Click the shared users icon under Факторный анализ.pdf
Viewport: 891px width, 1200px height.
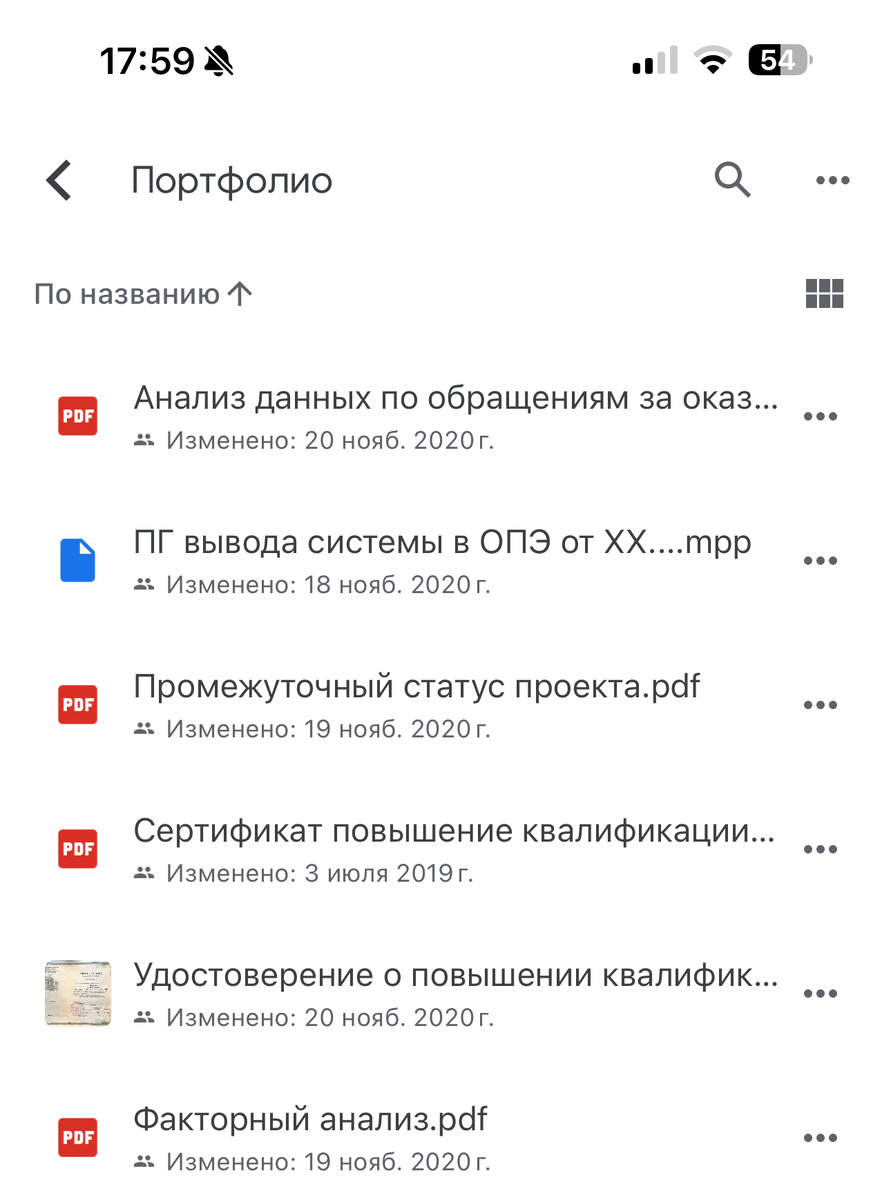146,1162
